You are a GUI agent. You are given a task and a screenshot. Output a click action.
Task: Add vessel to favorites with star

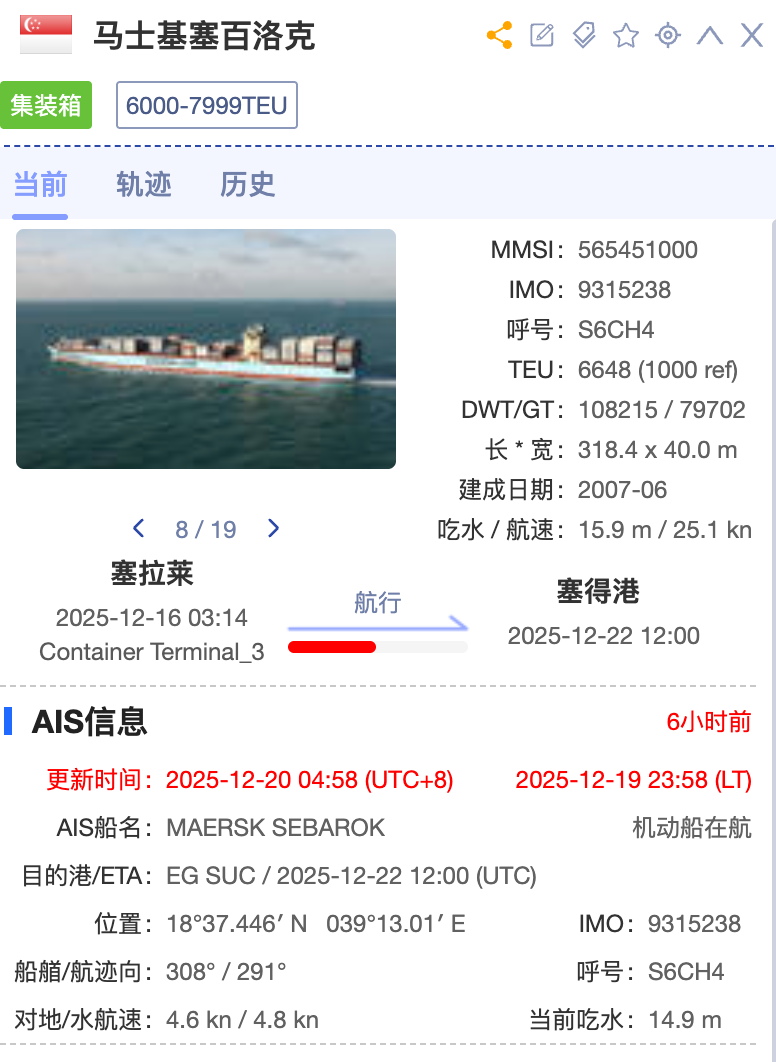point(626,36)
